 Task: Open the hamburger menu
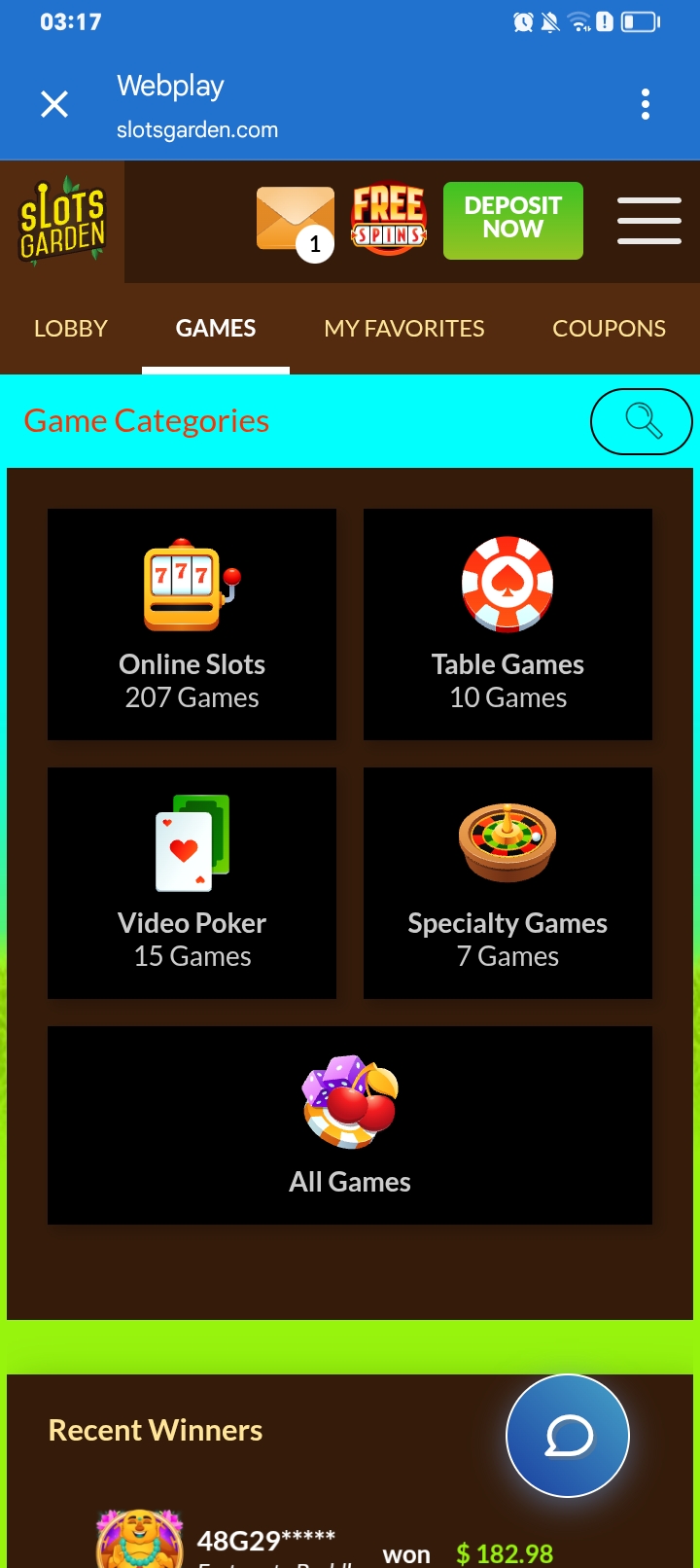(648, 221)
